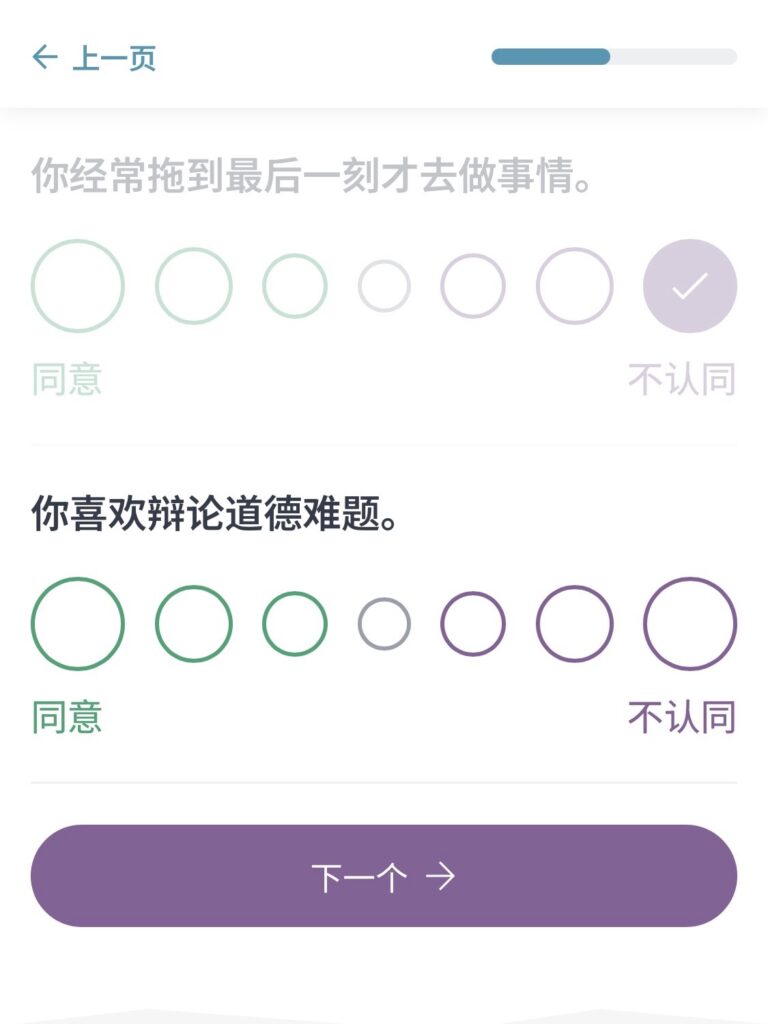The image size is (768, 1024).
Task: Set 拖到最后一刻 answer to medium purple disagree
Action: [574, 286]
